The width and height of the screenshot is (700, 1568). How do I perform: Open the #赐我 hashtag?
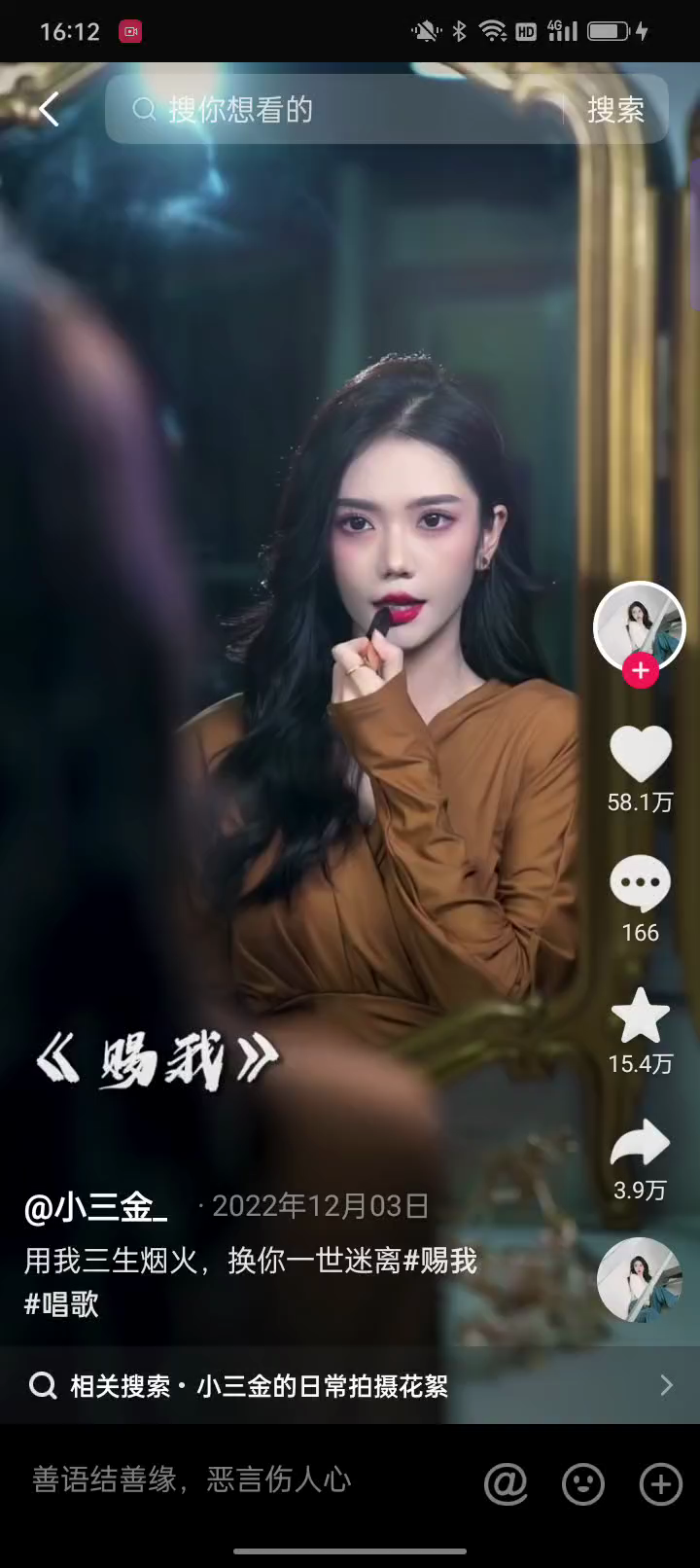click(x=440, y=1261)
